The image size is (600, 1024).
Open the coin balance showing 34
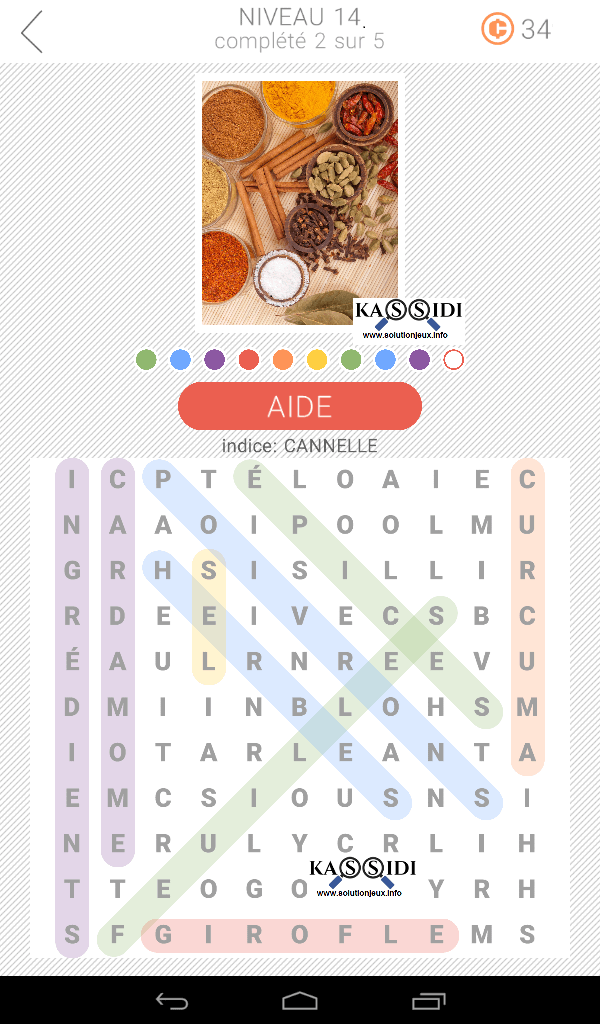516,29
